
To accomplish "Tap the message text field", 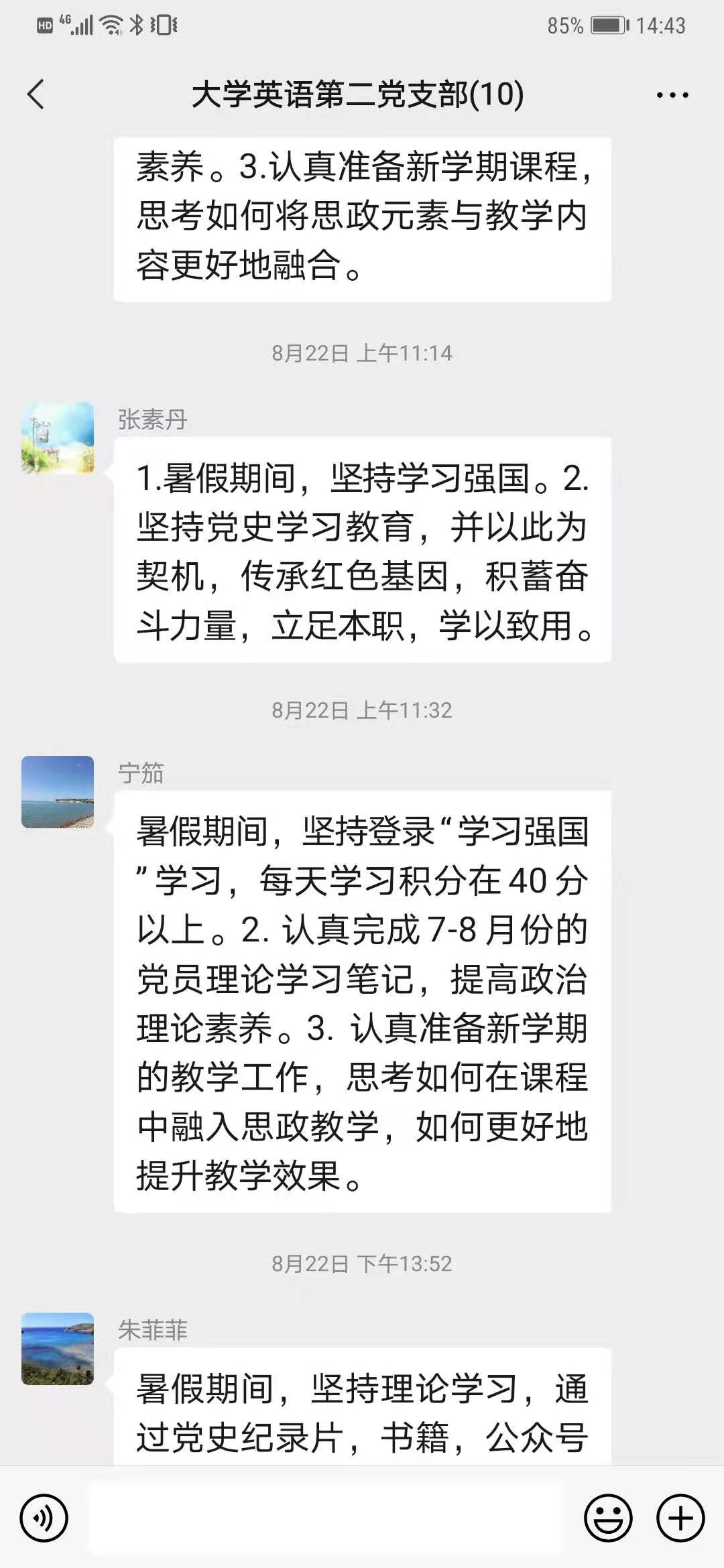I will pos(325,1518).
